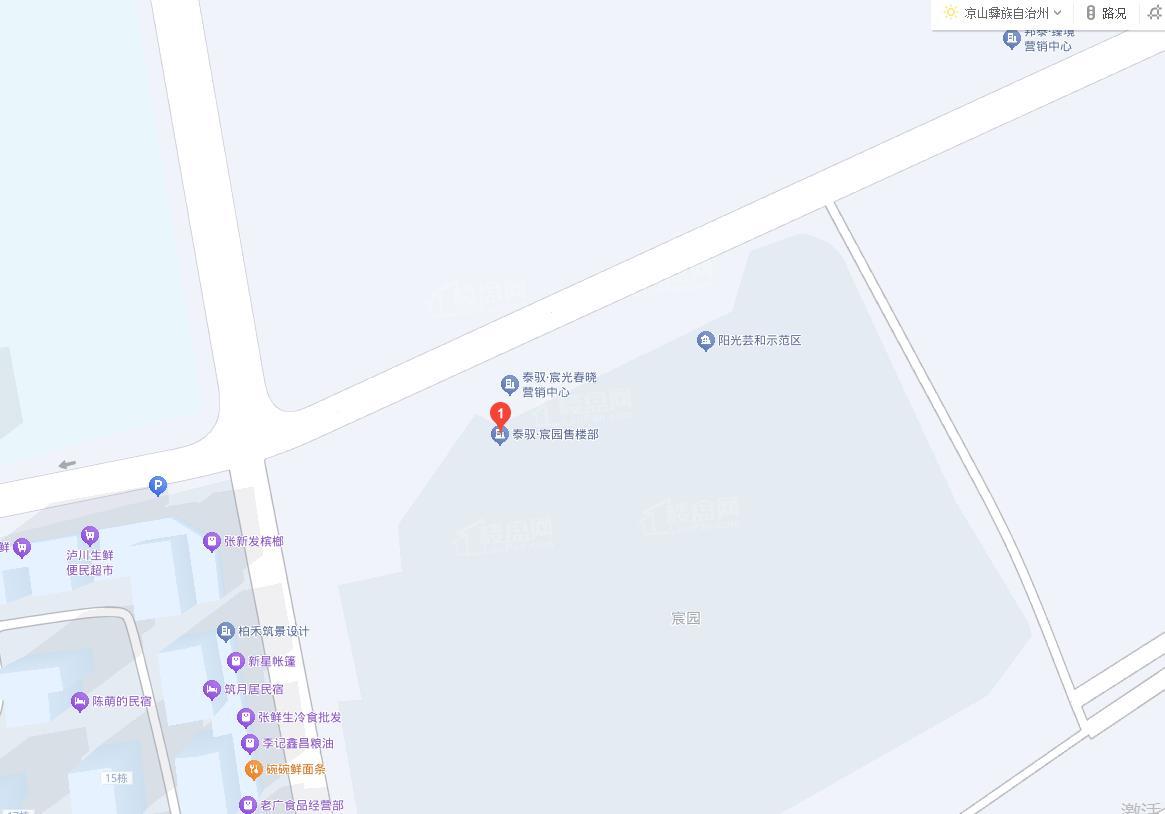View the blue parking P marker
This screenshot has height=814, width=1165.
pyautogui.click(x=157, y=485)
